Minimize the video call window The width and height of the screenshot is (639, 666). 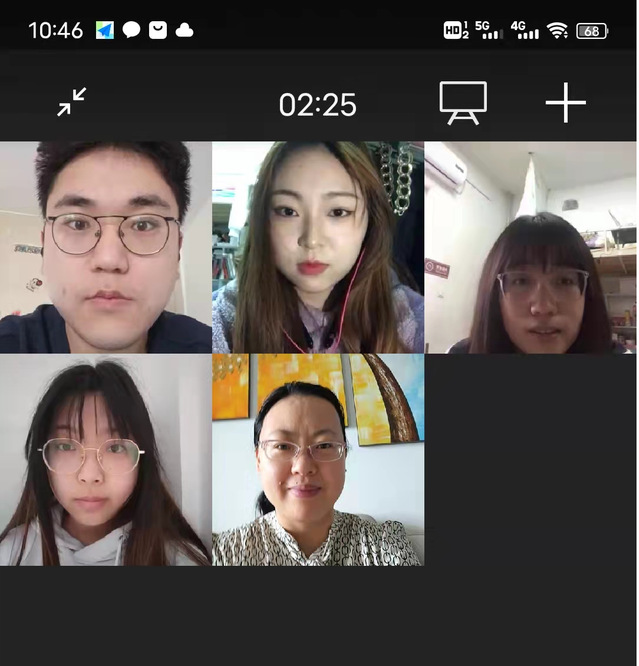[71, 102]
